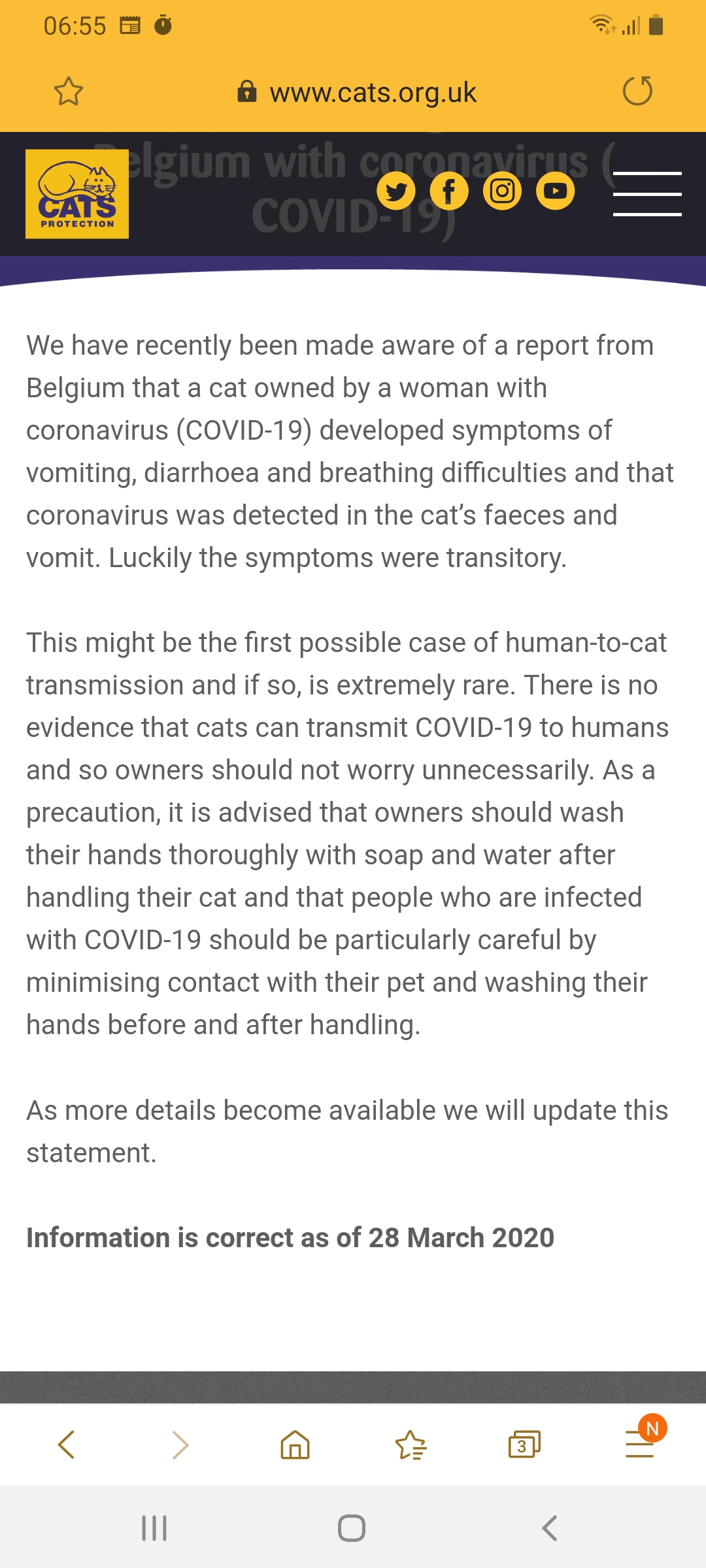Reload the current page
This screenshot has width=706, height=1568.
(x=637, y=91)
